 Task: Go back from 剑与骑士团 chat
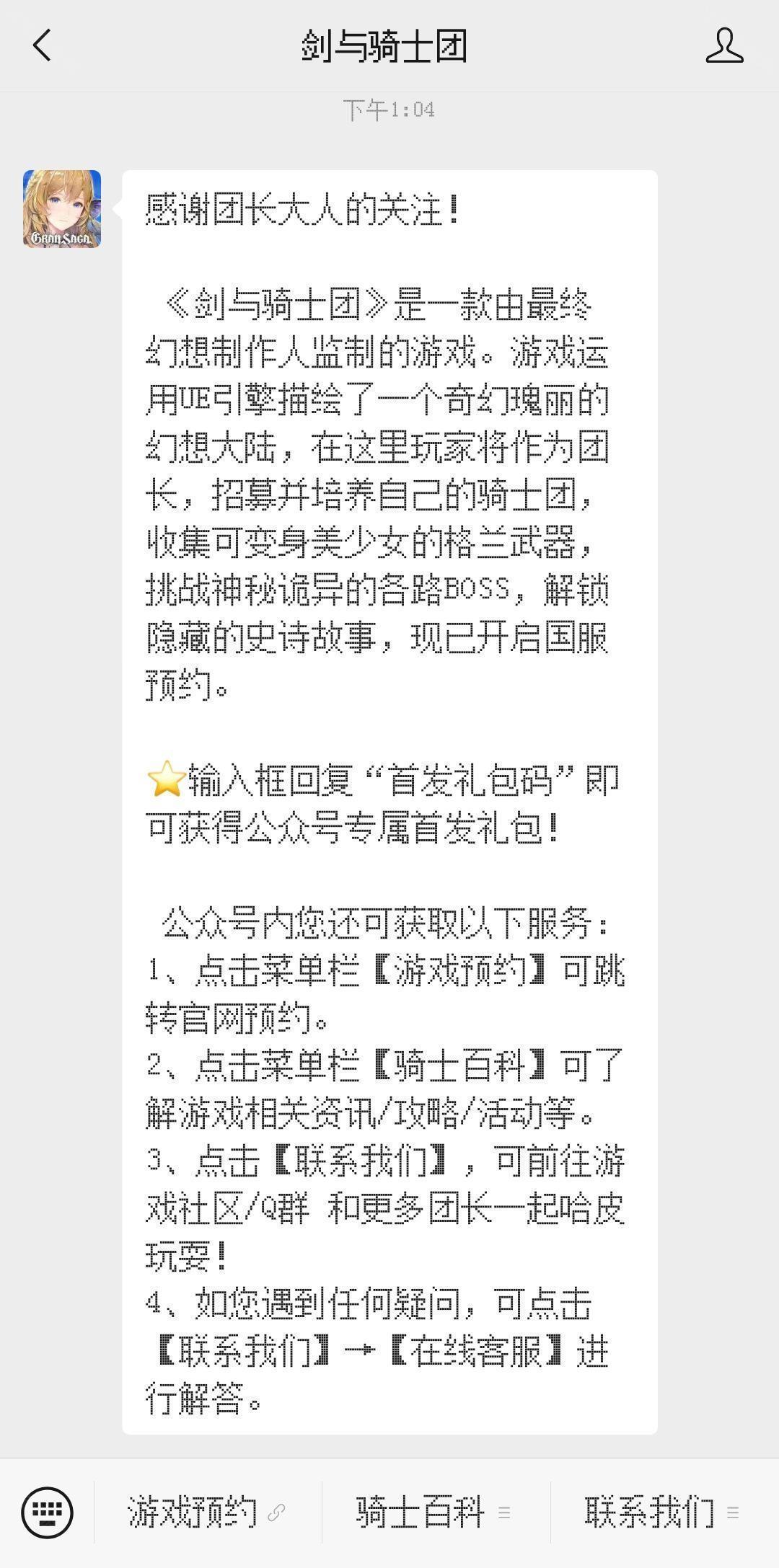coord(43,46)
